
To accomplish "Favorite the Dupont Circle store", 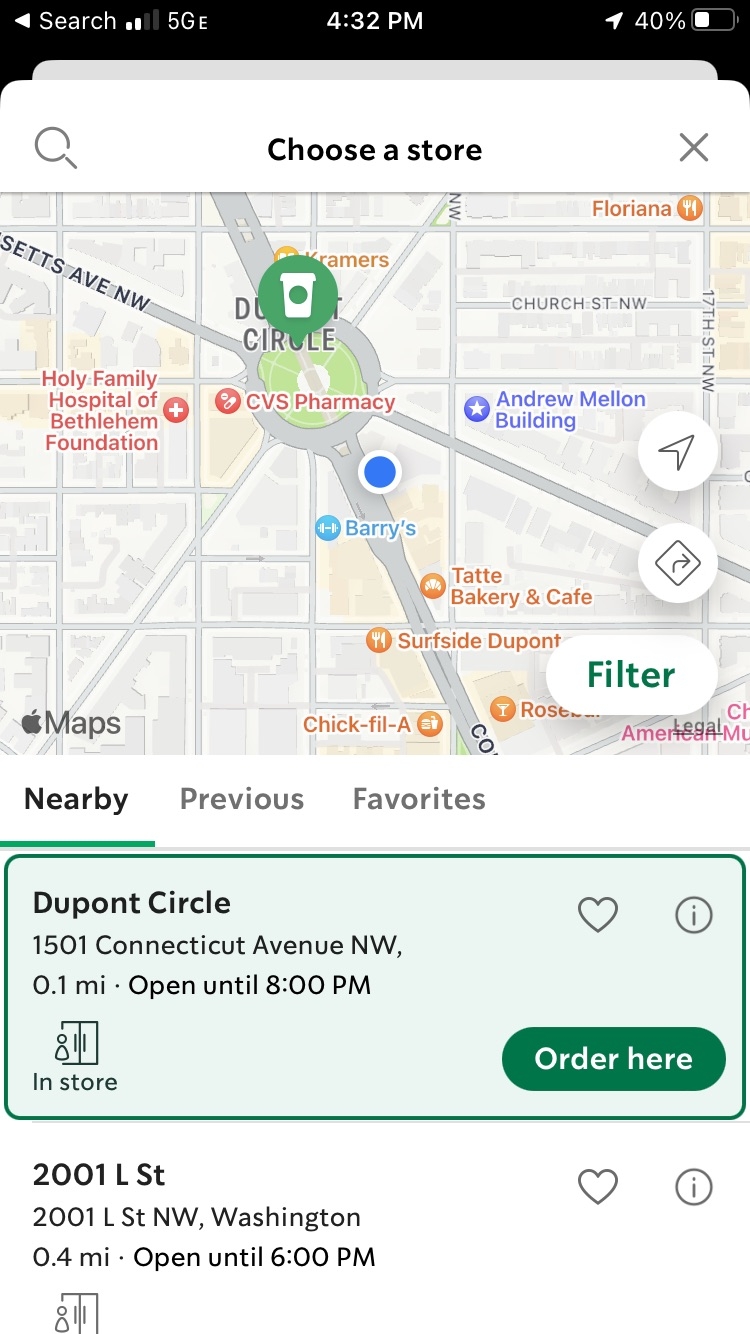I will pos(598,914).
